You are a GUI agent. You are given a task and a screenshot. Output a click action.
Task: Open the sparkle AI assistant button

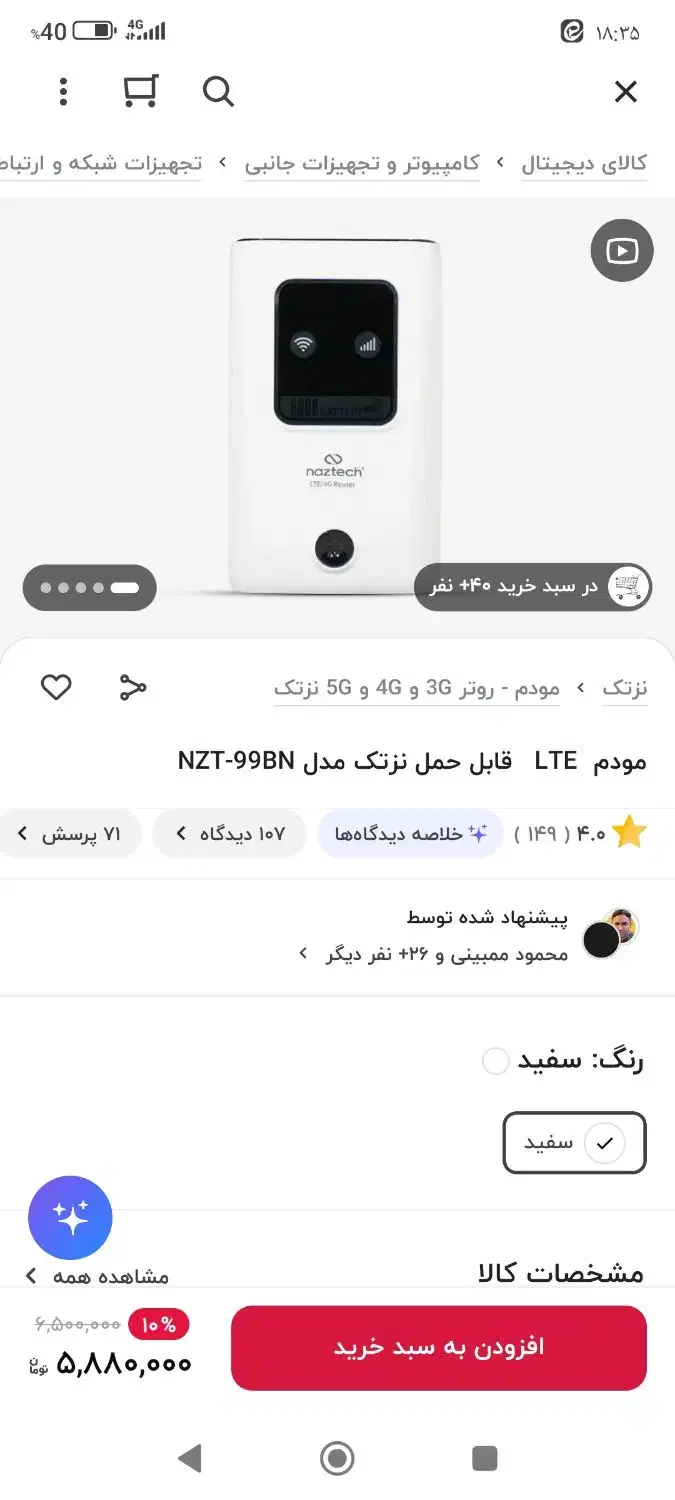pos(70,1217)
